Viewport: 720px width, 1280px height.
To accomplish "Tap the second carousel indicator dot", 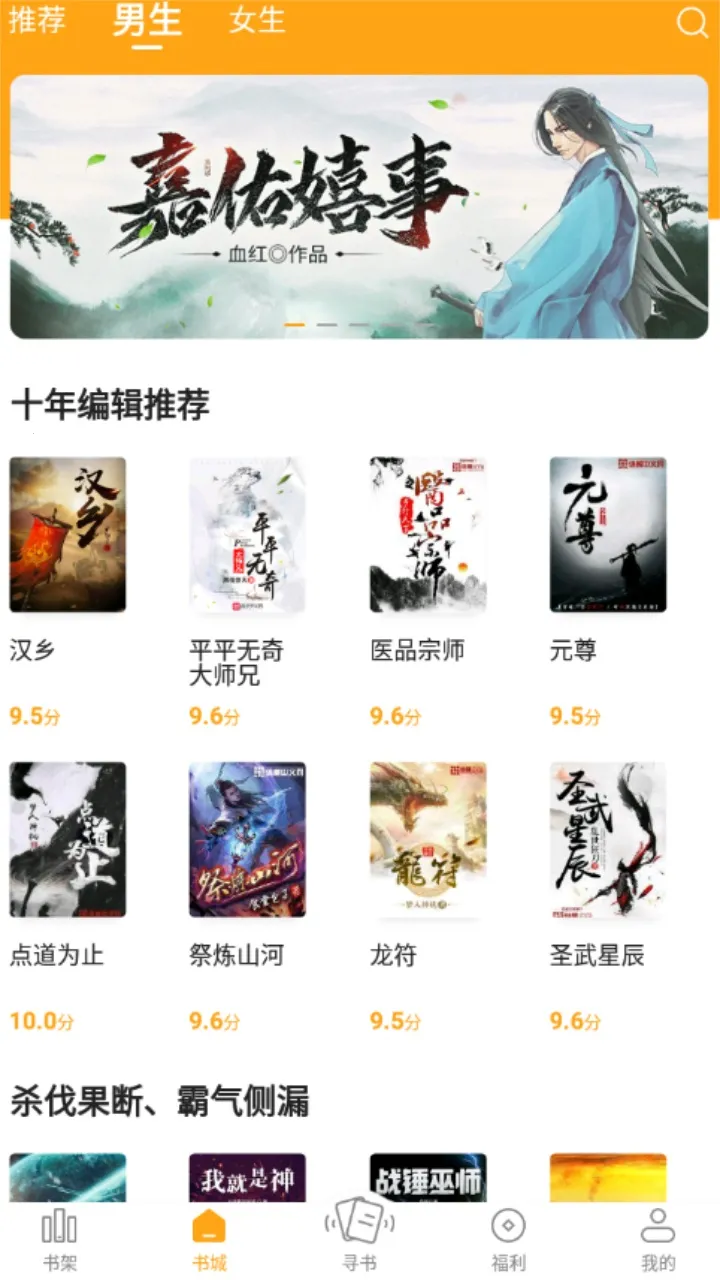I will tap(327, 326).
